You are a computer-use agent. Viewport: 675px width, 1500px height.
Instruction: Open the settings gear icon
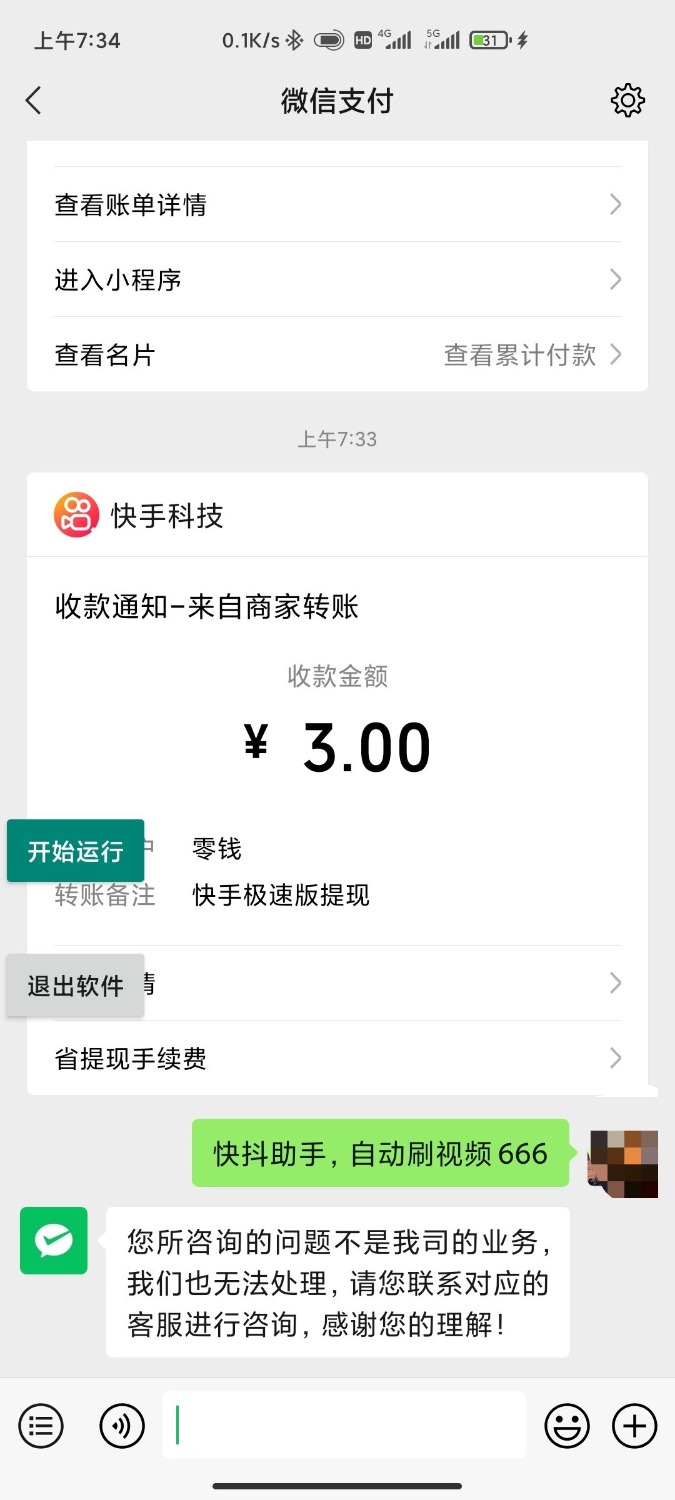[627, 100]
